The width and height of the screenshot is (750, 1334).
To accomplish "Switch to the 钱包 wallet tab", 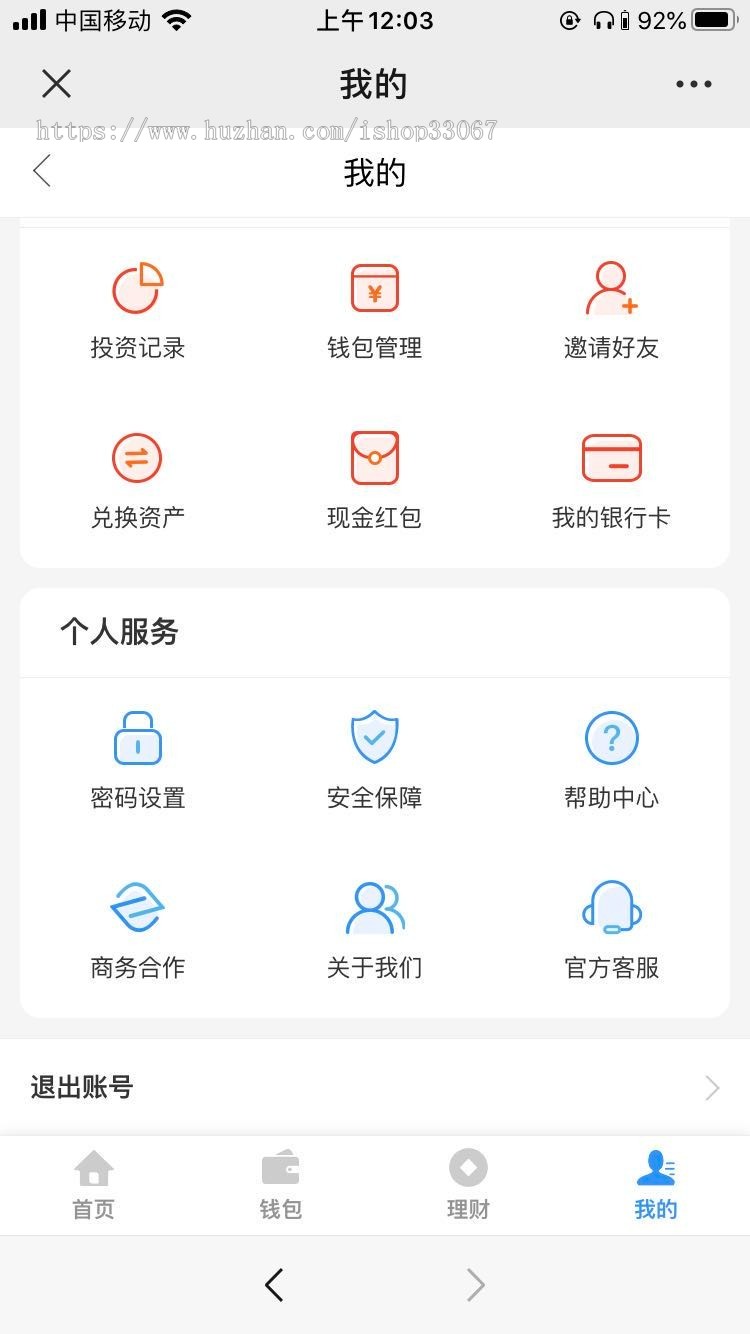I will (280, 1185).
